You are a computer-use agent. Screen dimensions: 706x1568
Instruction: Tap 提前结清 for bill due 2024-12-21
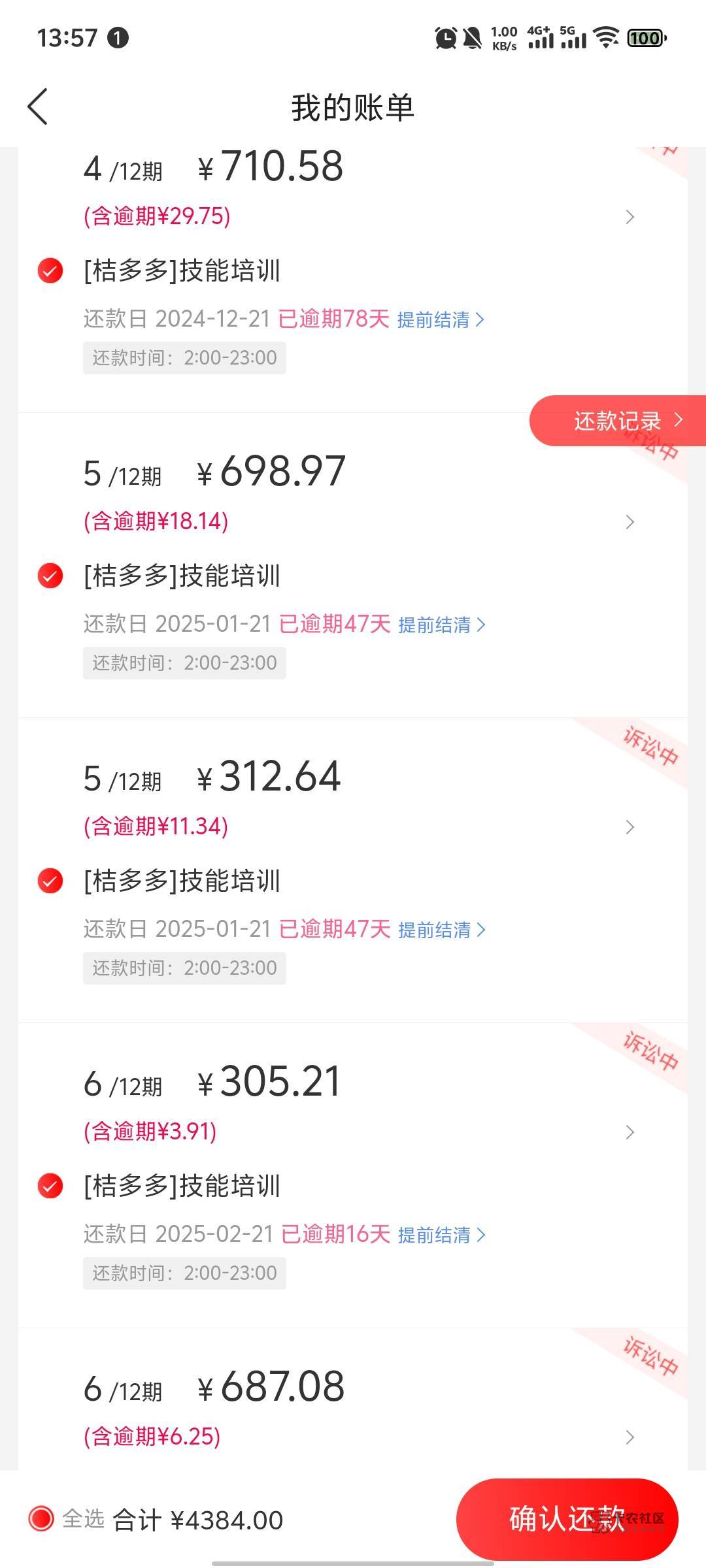441,319
